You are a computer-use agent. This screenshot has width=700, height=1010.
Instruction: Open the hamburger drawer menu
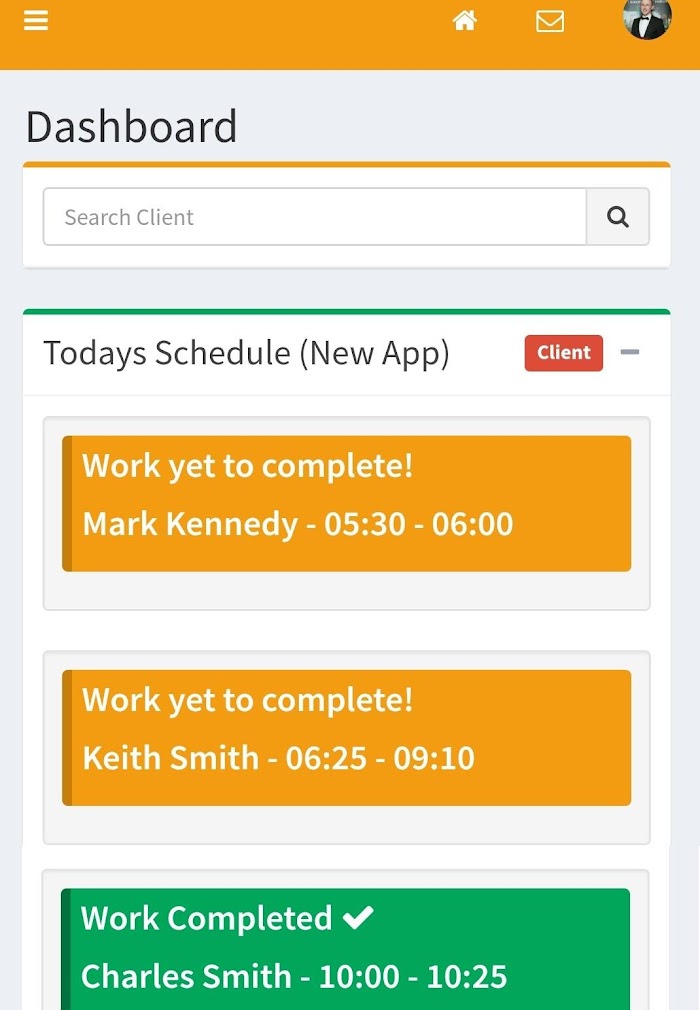click(x=36, y=21)
